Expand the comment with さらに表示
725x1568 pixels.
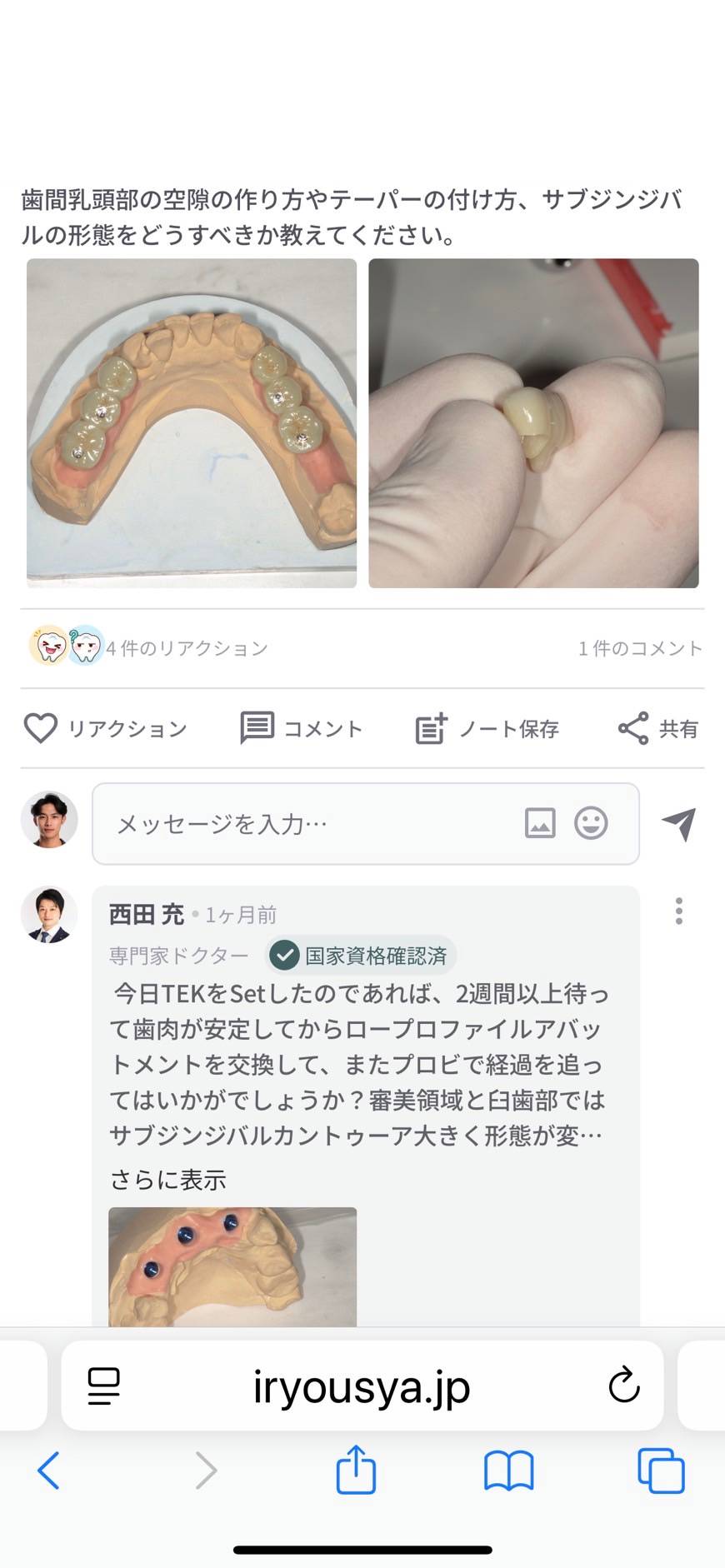[168, 1180]
